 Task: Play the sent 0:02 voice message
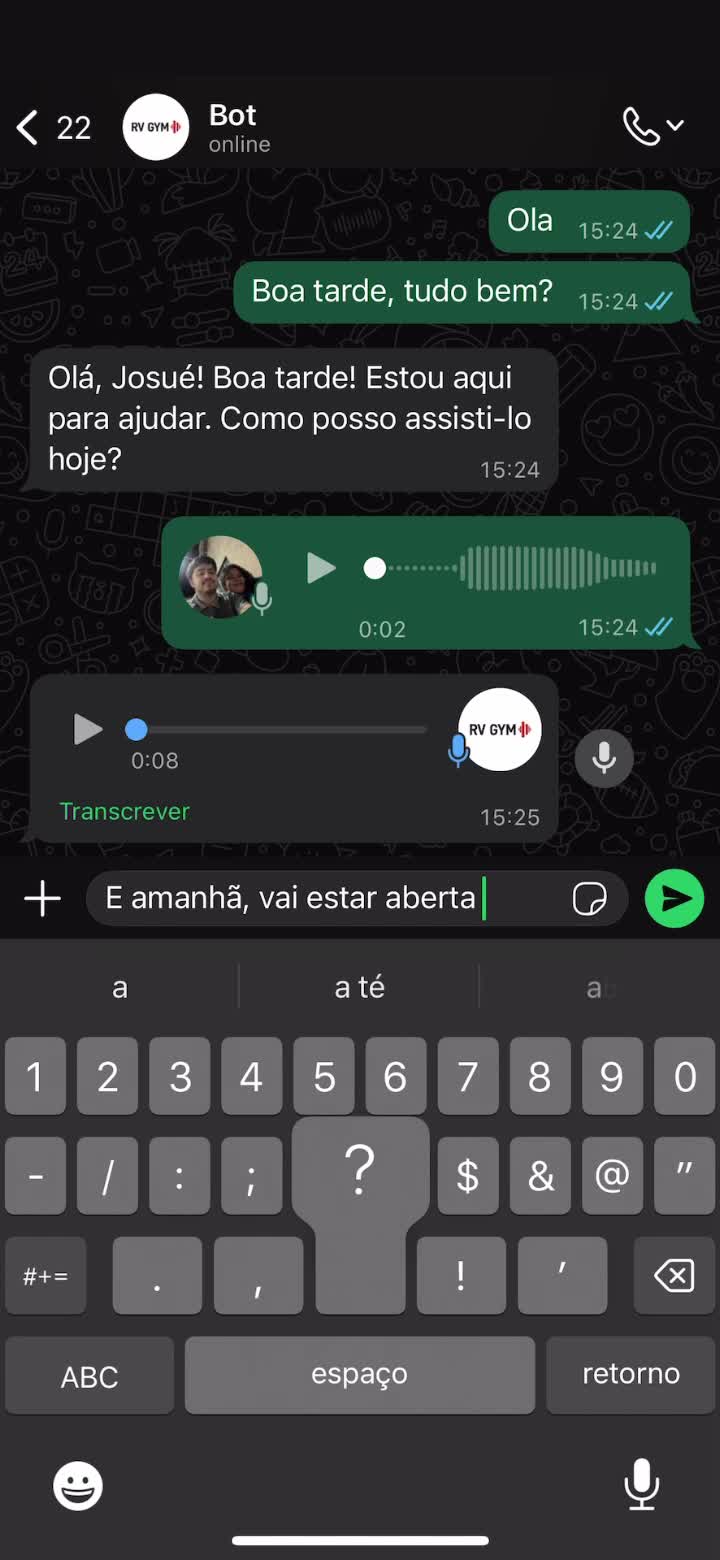coord(321,568)
